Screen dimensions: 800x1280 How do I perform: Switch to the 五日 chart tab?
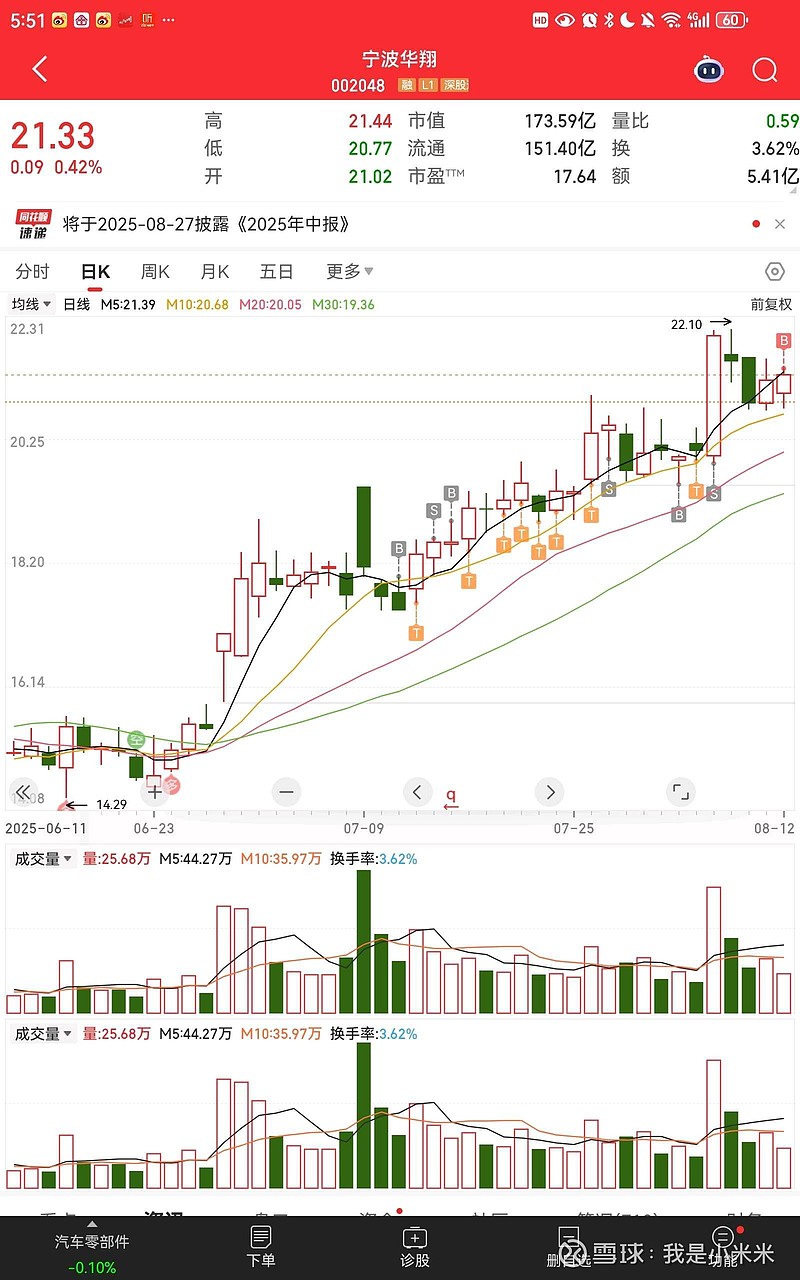[x=276, y=272]
